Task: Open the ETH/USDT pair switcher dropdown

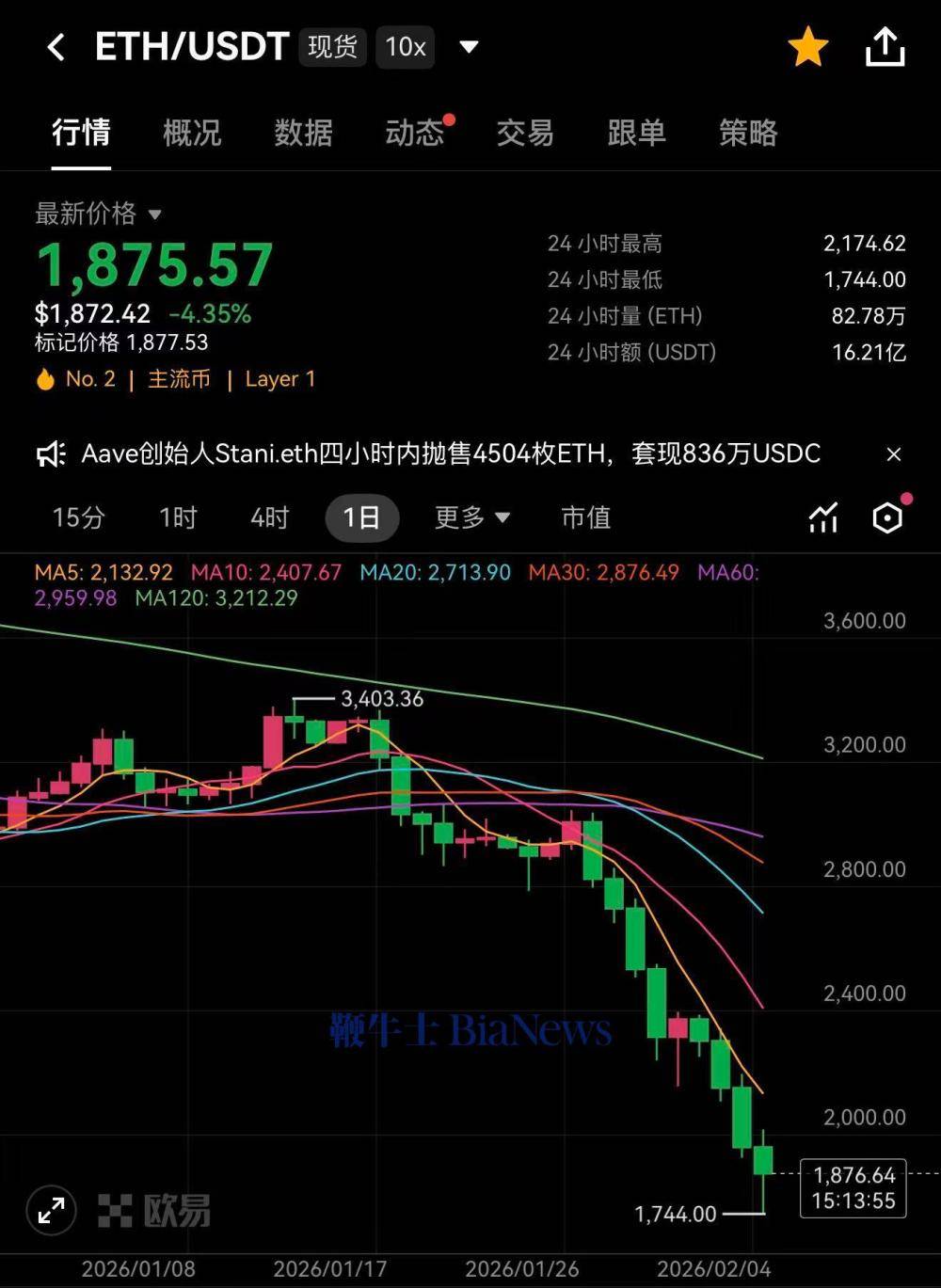Action: [x=469, y=47]
